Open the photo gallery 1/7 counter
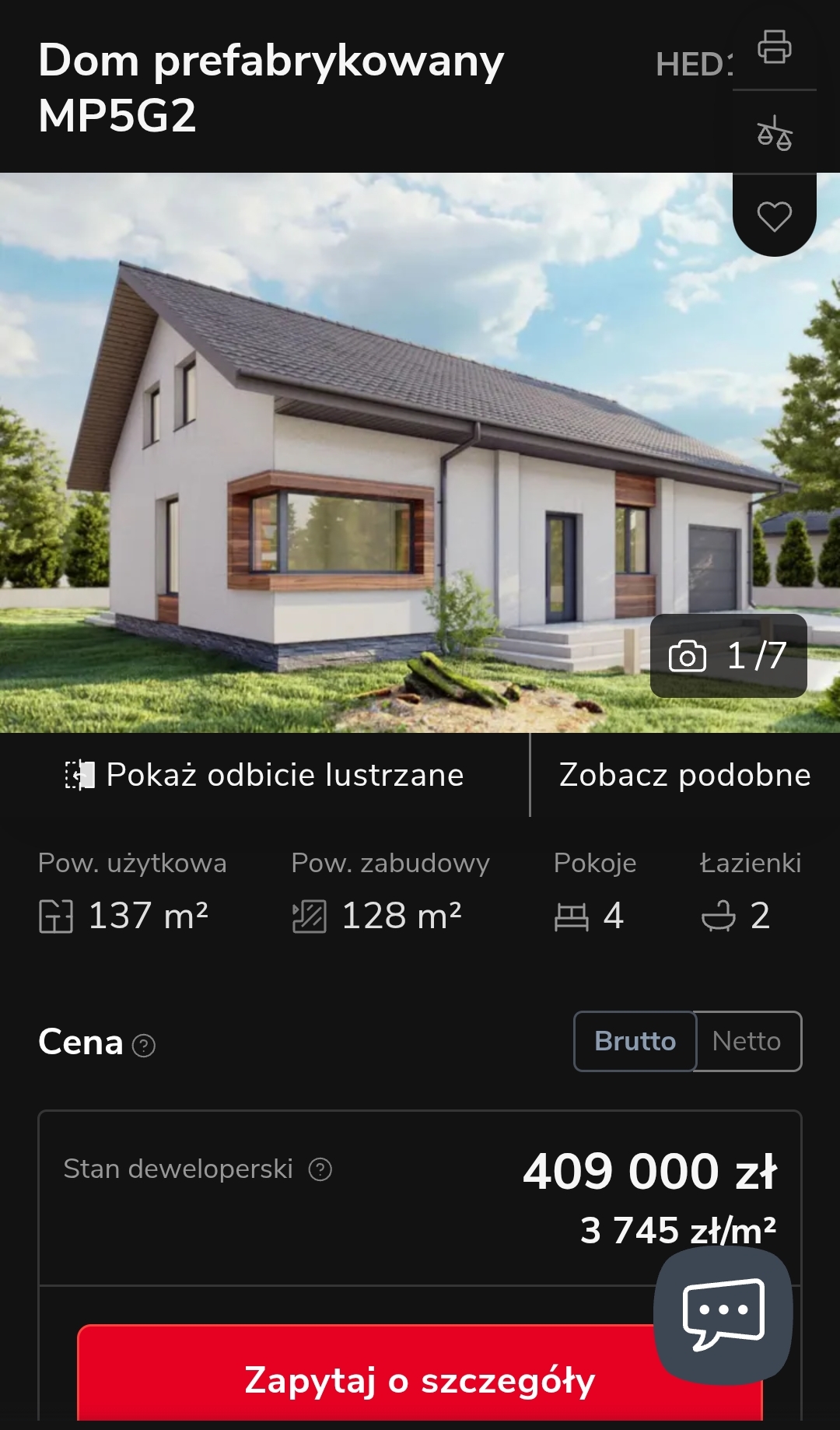Screen dimensions: 840x1430 pos(728,655)
